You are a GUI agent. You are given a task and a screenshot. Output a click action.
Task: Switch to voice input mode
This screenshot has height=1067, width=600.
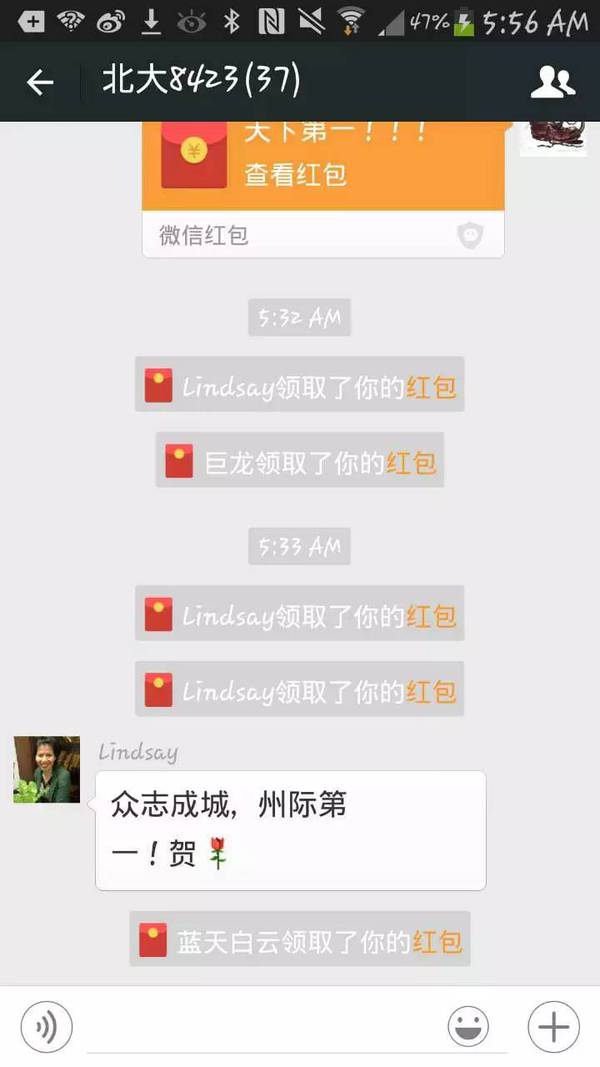[x=47, y=1026]
